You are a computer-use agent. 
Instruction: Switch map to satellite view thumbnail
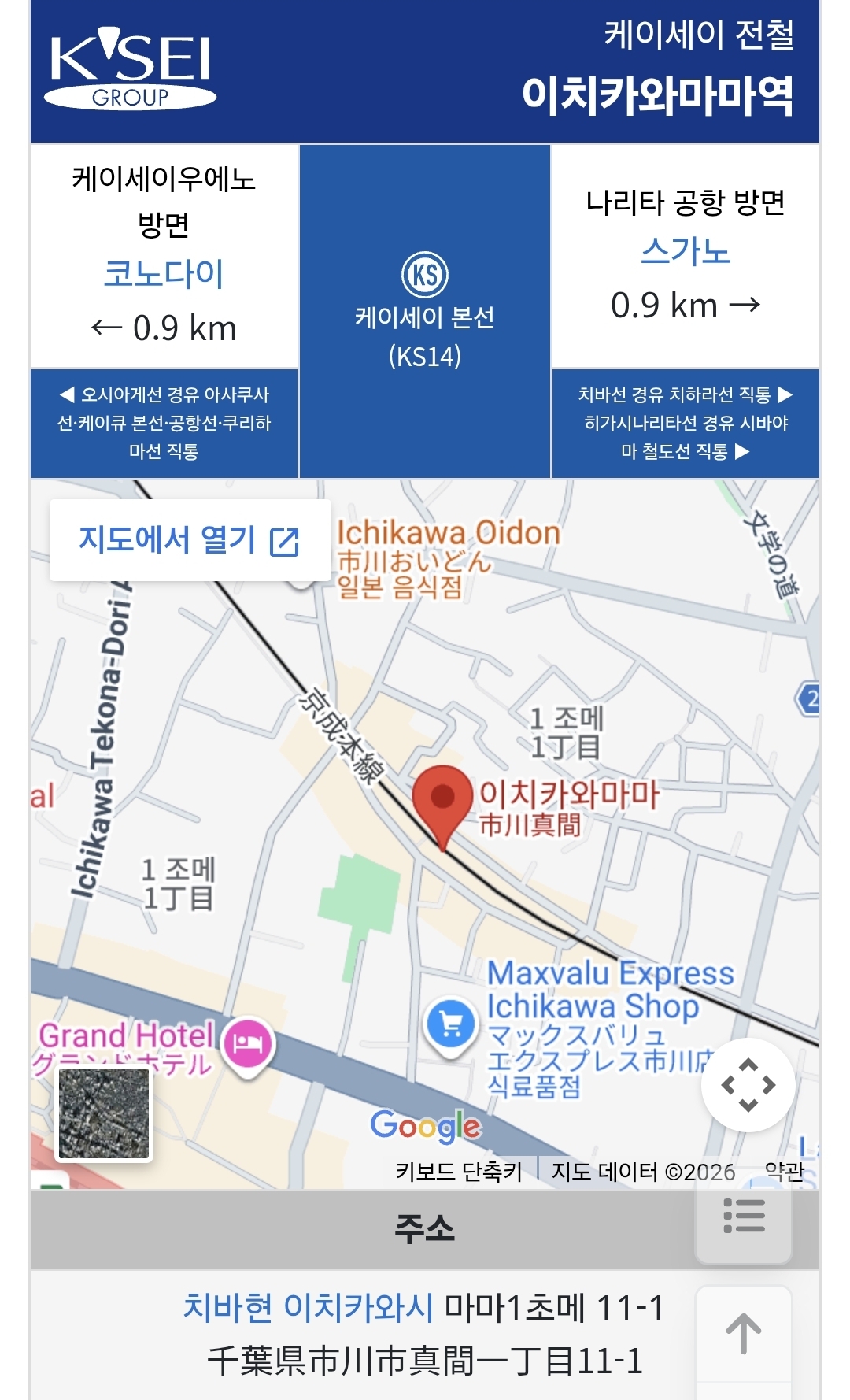tap(104, 1113)
